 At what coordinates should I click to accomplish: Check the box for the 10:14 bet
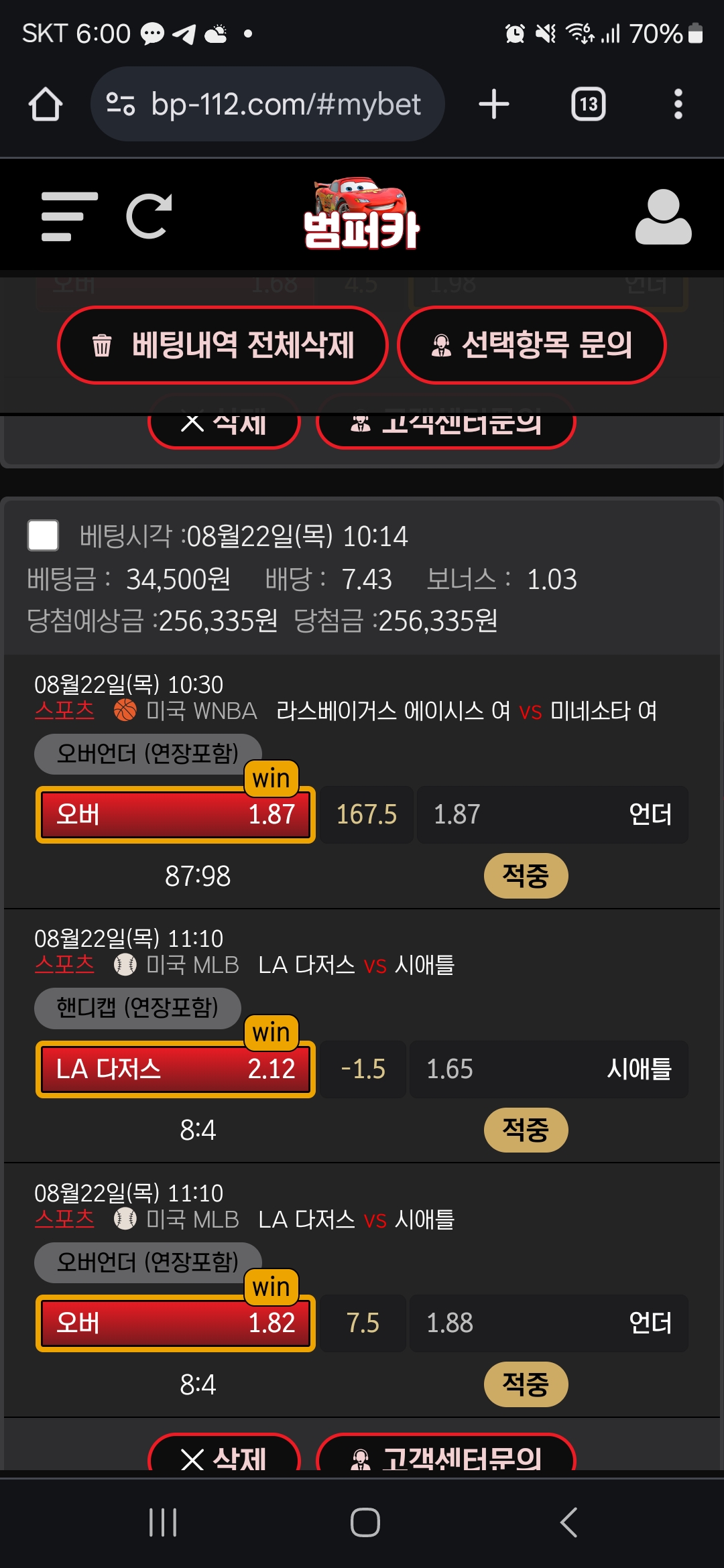pos(43,535)
